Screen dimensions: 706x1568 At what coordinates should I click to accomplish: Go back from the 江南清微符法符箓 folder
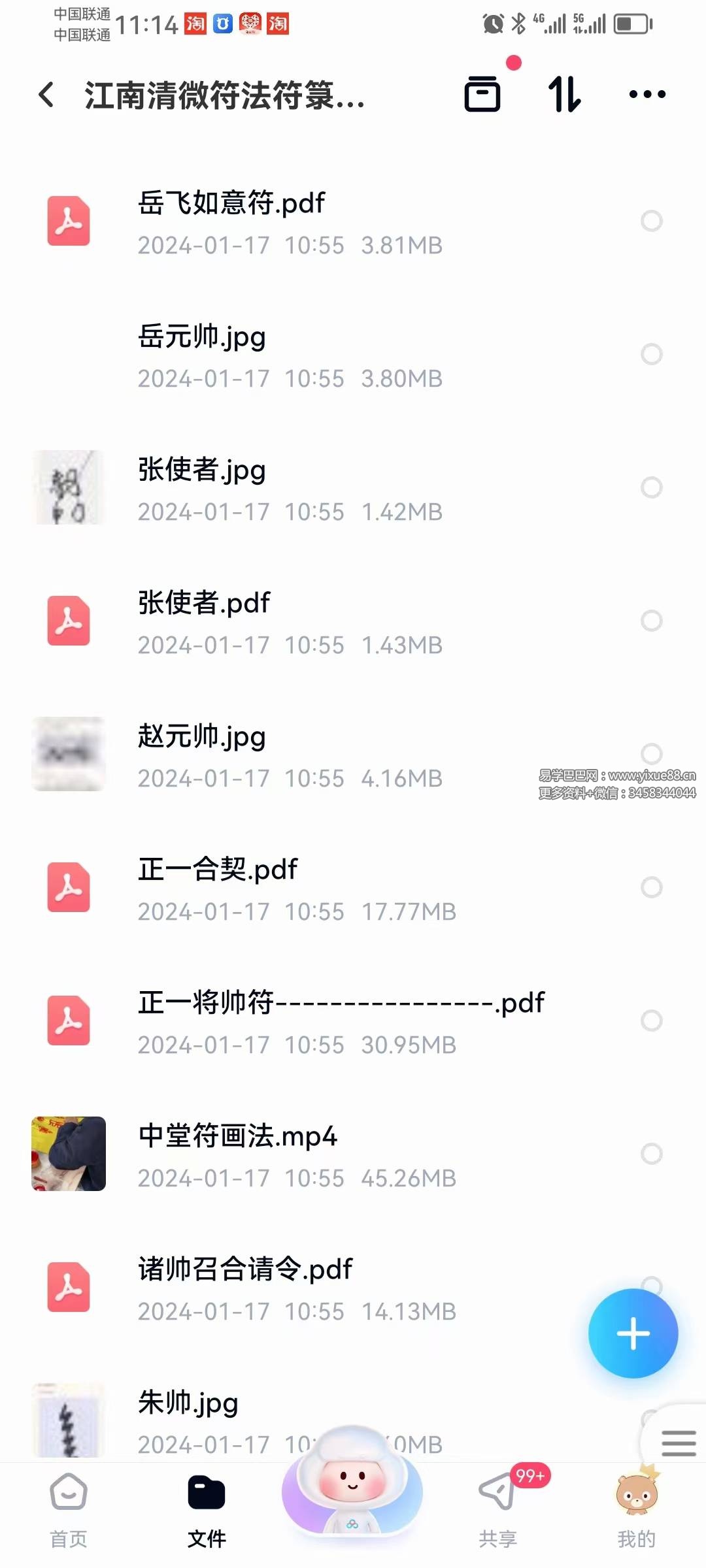47,95
